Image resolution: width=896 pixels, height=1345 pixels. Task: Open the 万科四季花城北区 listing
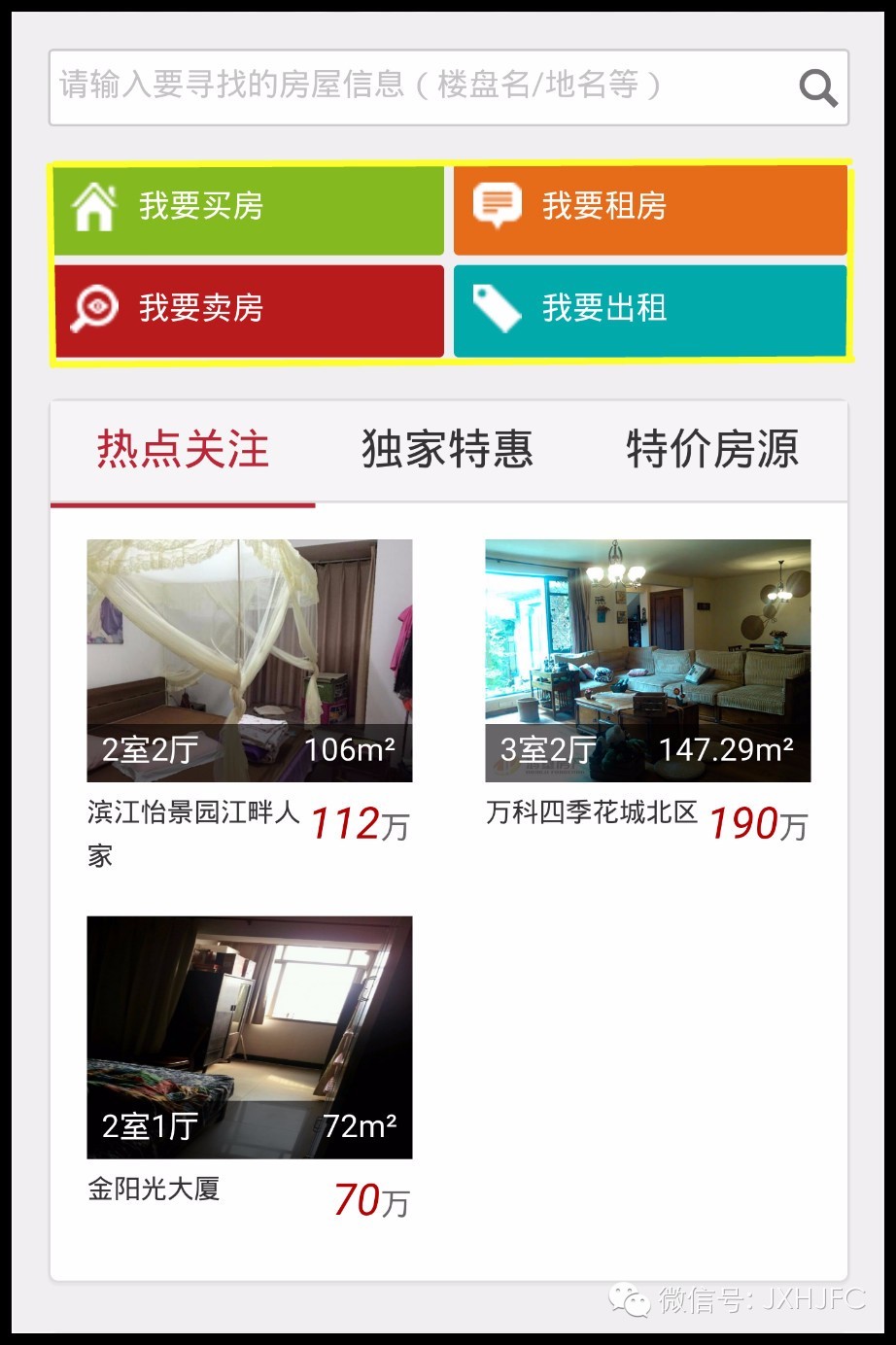tap(647, 661)
